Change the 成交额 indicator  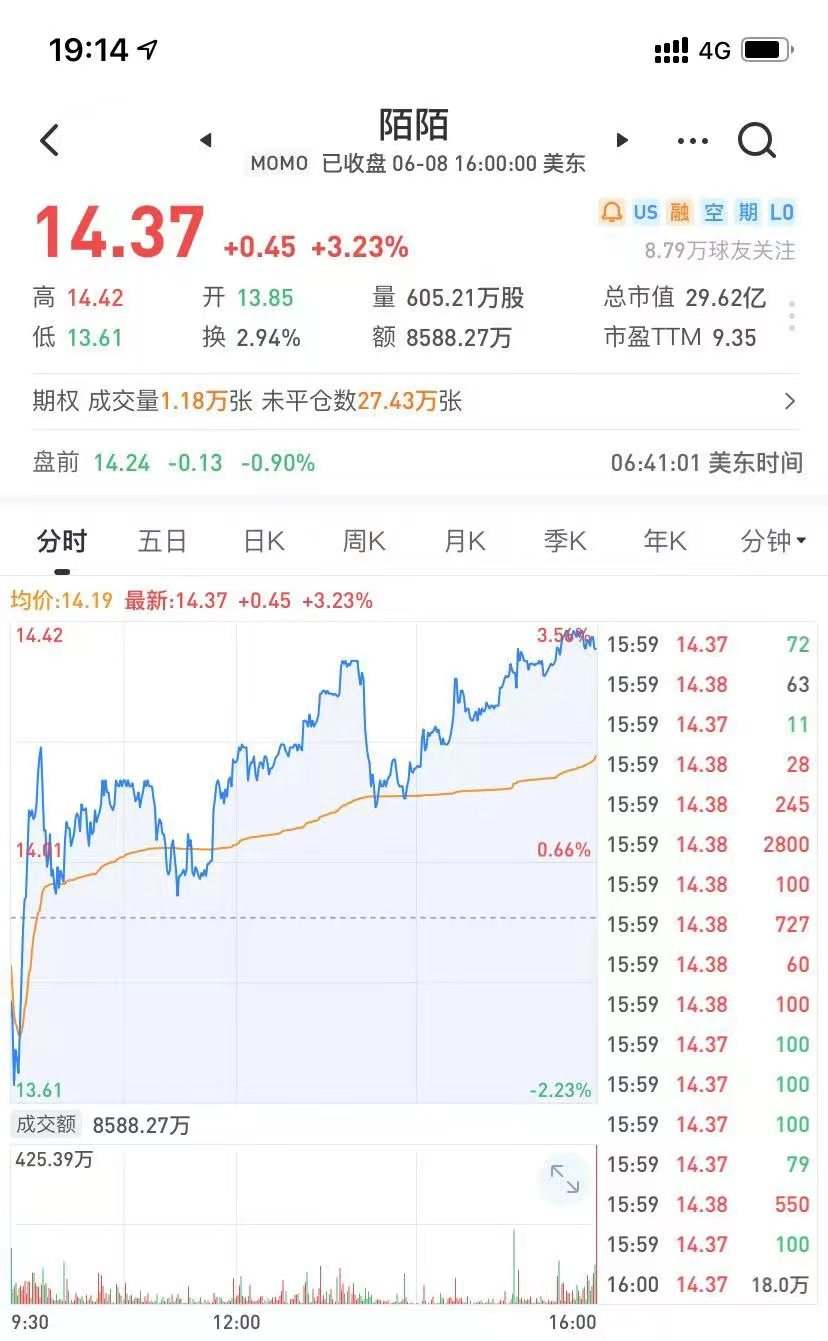tap(45, 1125)
